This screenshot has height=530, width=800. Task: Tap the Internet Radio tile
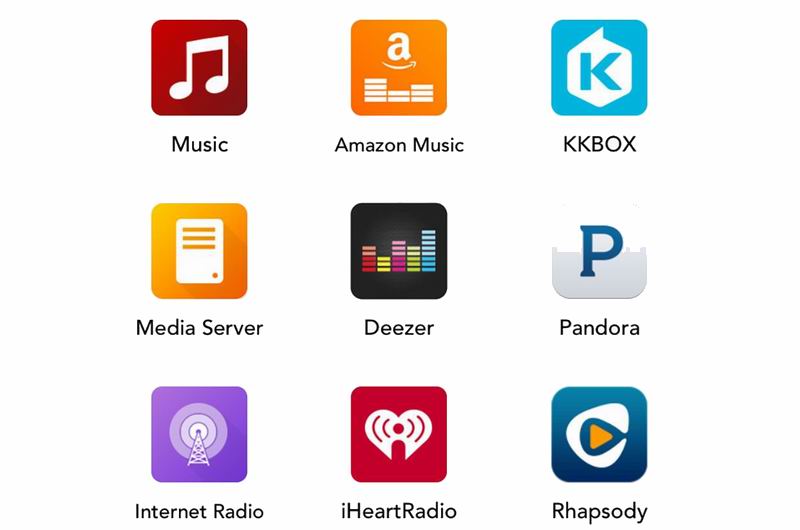[x=199, y=435]
